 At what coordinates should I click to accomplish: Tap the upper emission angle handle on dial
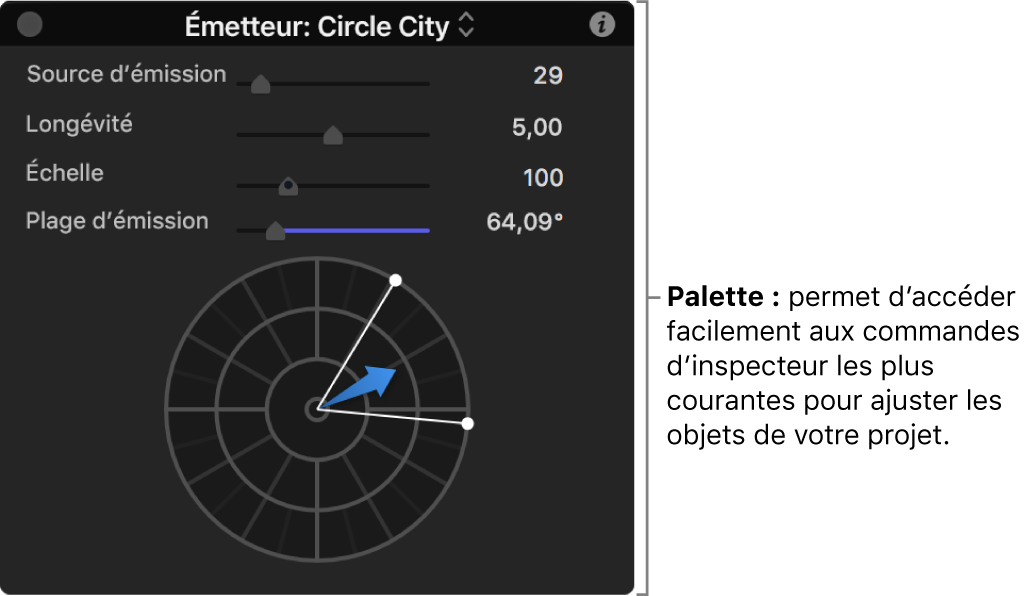[x=395, y=281]
